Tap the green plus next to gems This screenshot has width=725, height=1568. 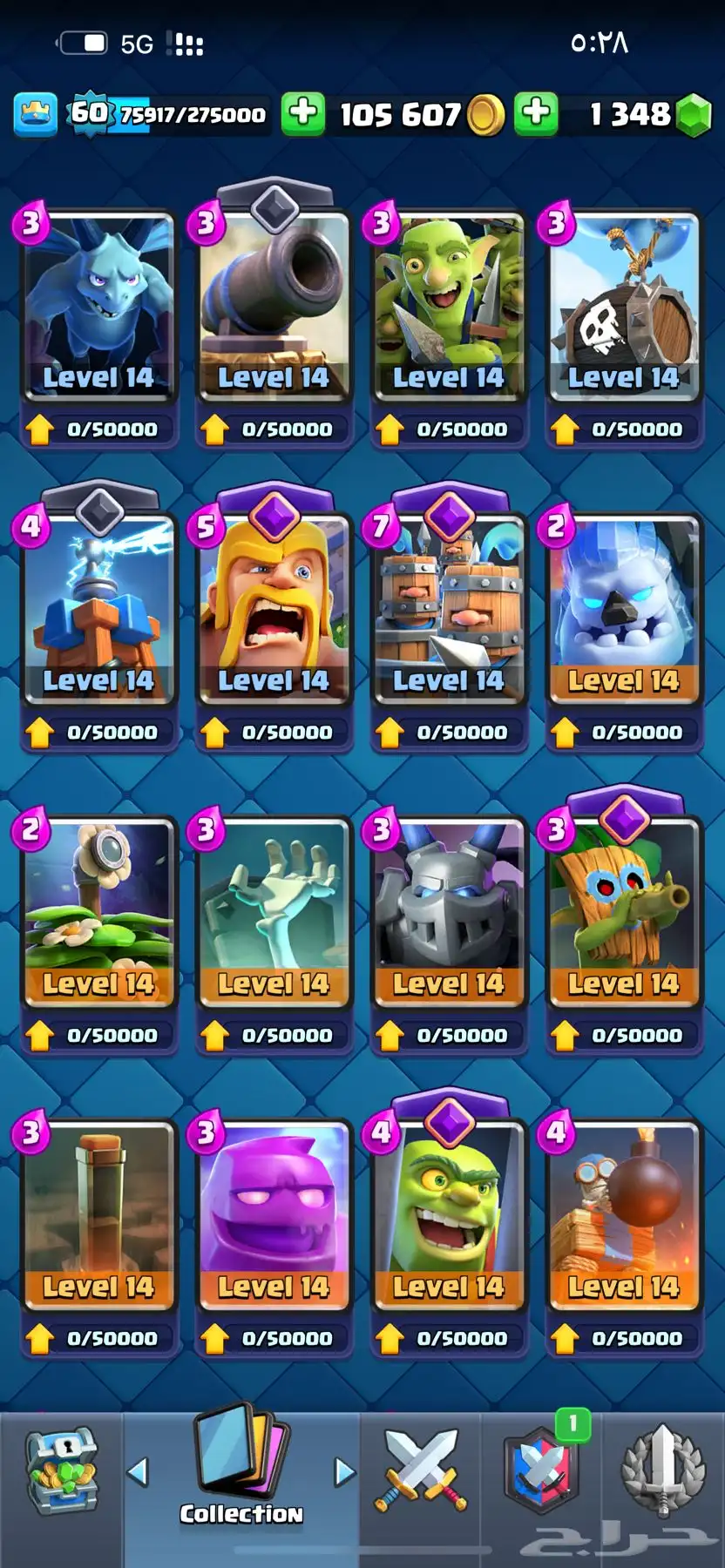536,114
